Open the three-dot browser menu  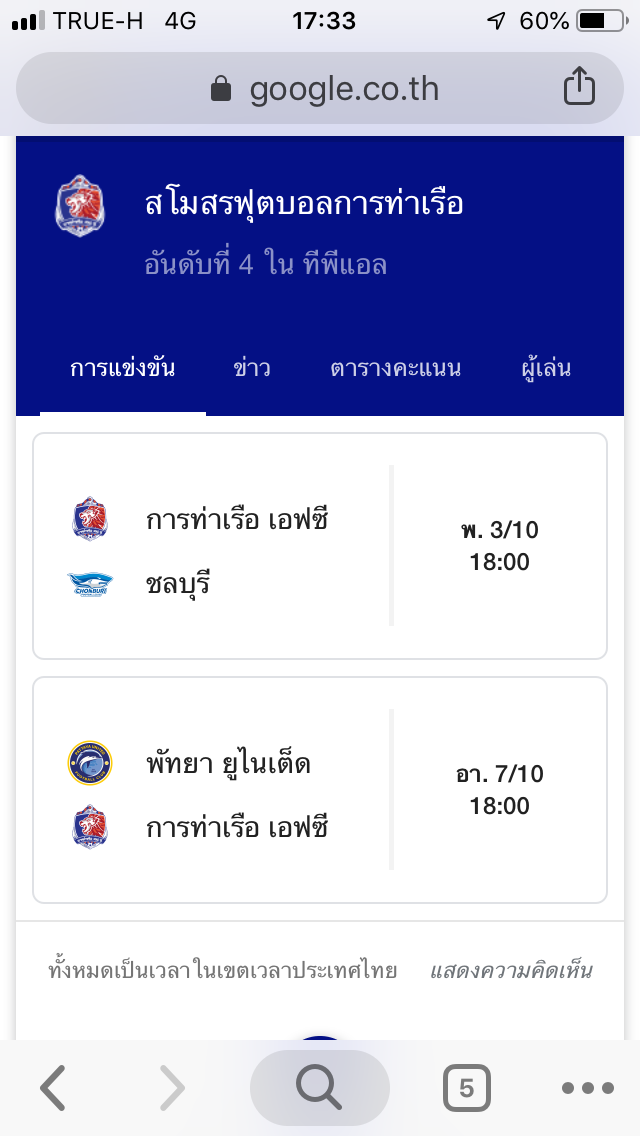click(588, 1087)
